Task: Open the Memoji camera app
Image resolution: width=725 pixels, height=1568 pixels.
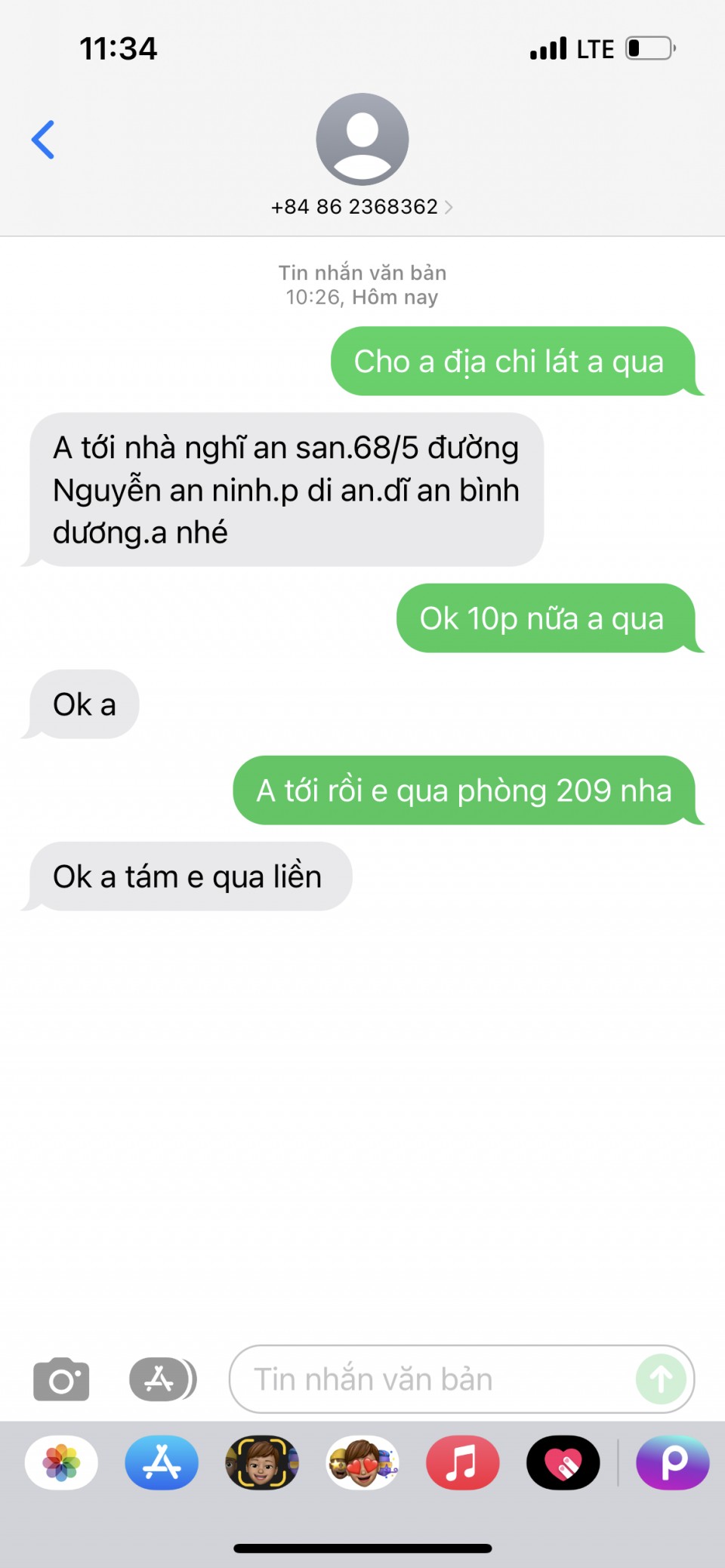Action: (x=262, y=1462)
